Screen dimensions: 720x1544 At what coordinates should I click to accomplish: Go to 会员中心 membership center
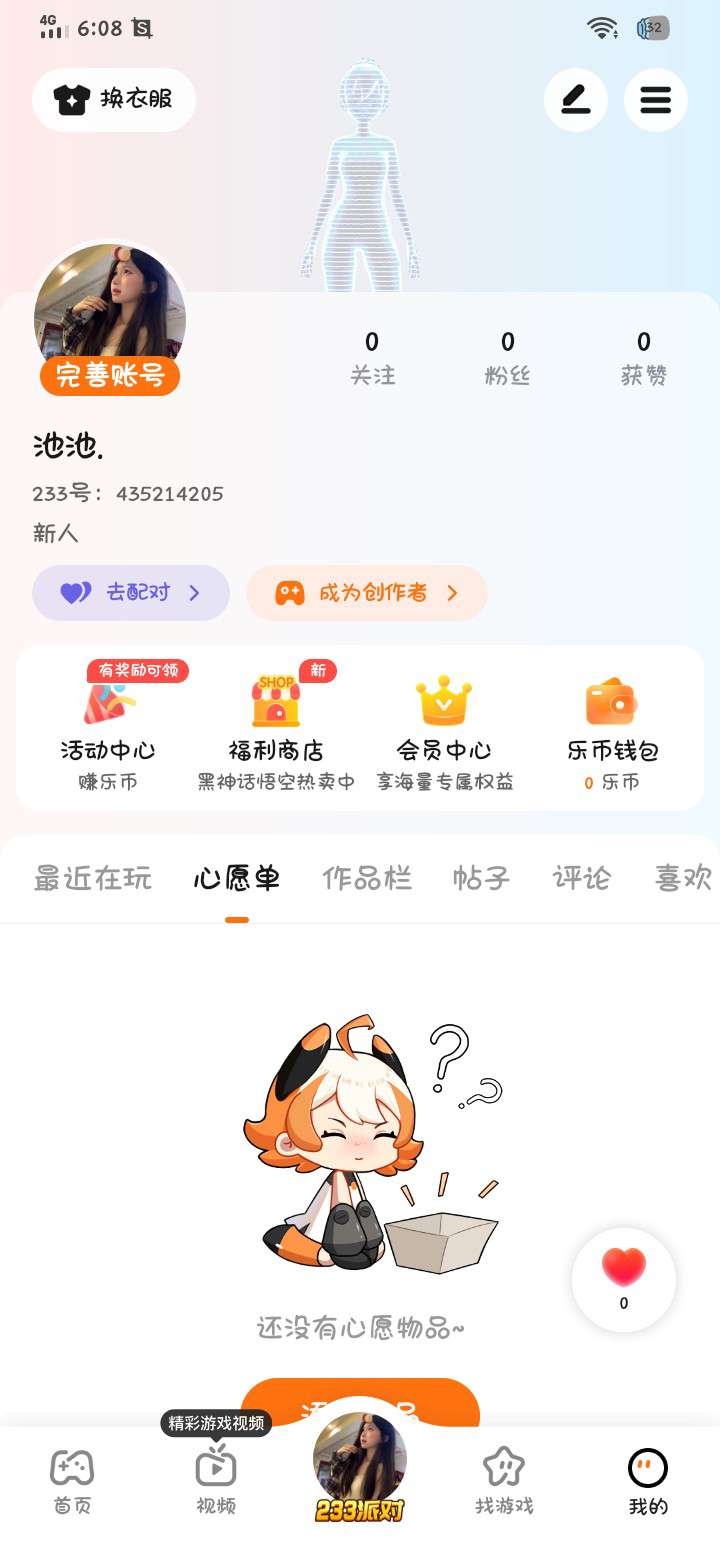point(444,728)
